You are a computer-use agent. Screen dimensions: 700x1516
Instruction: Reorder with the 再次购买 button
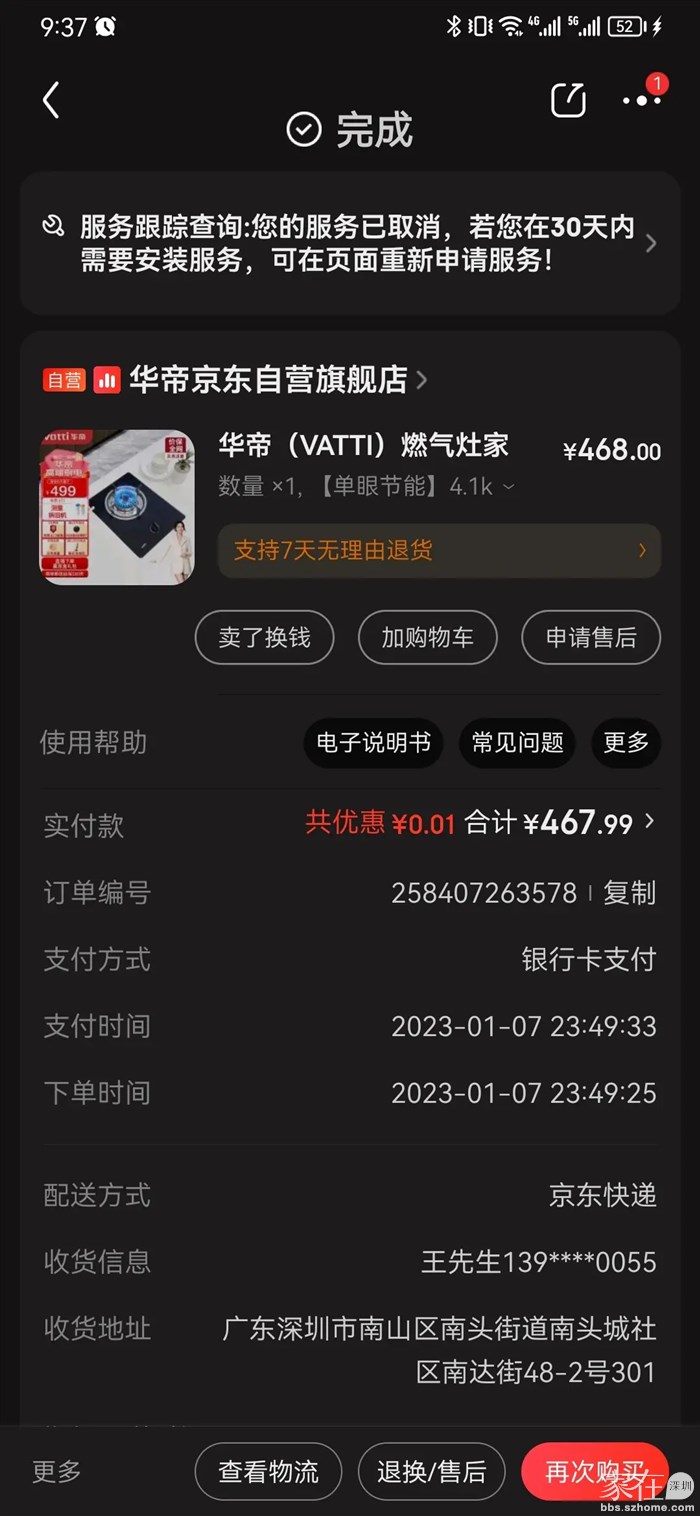[x=595, y=1471]
